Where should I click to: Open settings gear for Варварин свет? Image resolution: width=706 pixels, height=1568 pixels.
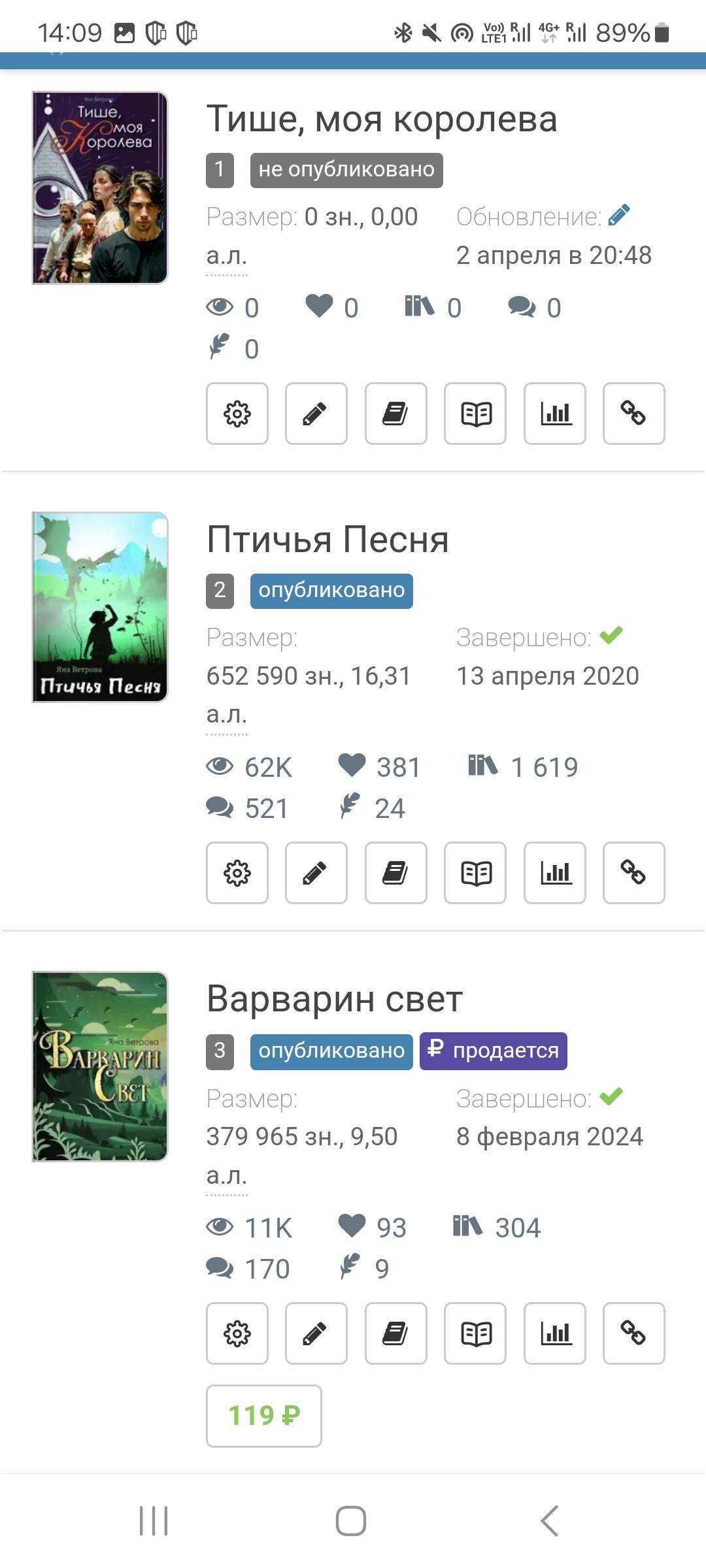[x=237, y=1333]
